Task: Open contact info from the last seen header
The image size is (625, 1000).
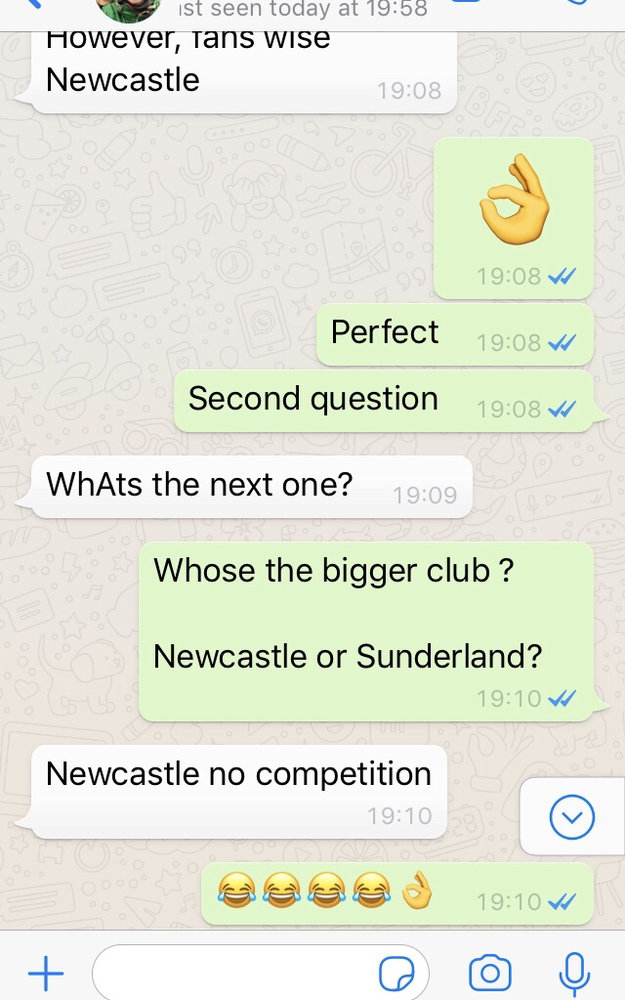Action: click(300, 10)
